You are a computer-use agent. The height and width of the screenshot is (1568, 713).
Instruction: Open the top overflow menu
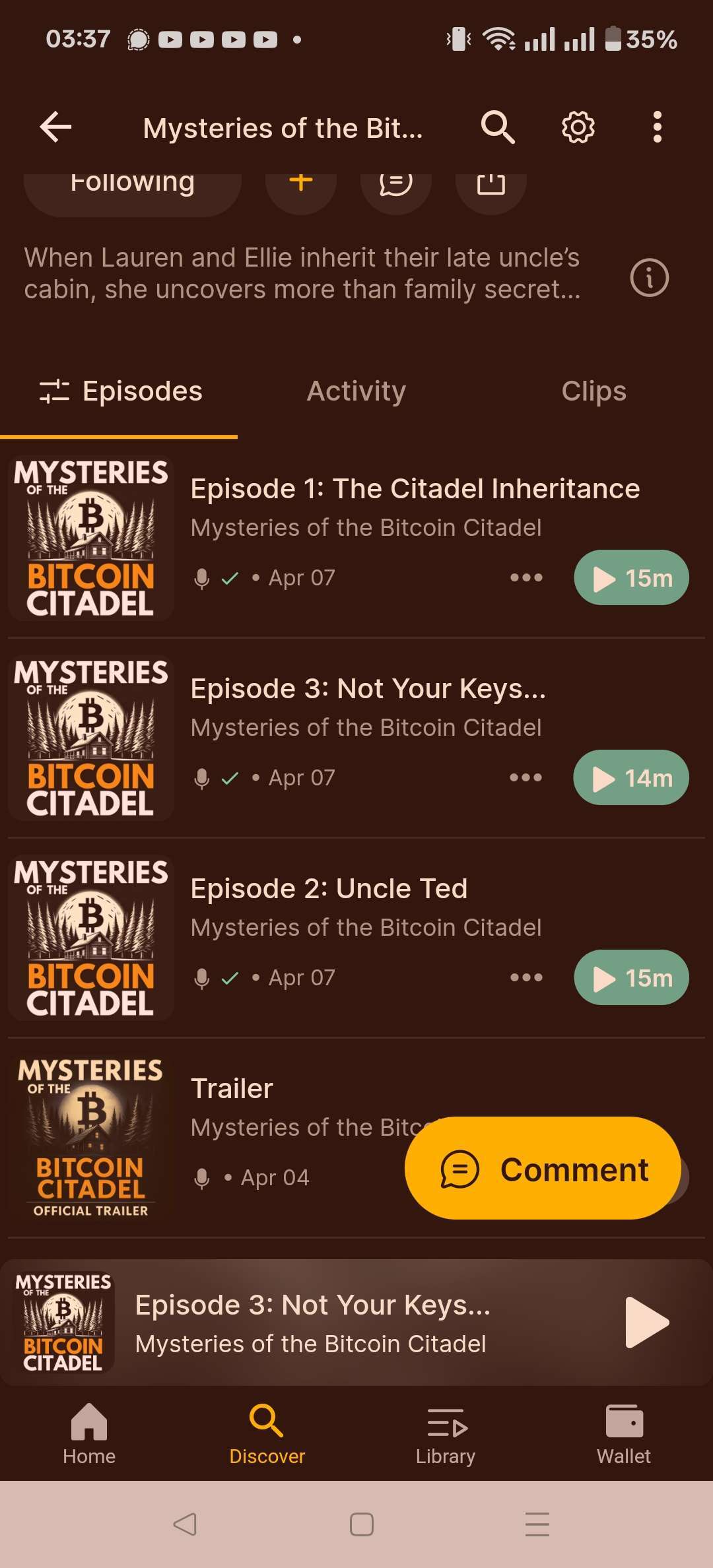tap(656, 127)
